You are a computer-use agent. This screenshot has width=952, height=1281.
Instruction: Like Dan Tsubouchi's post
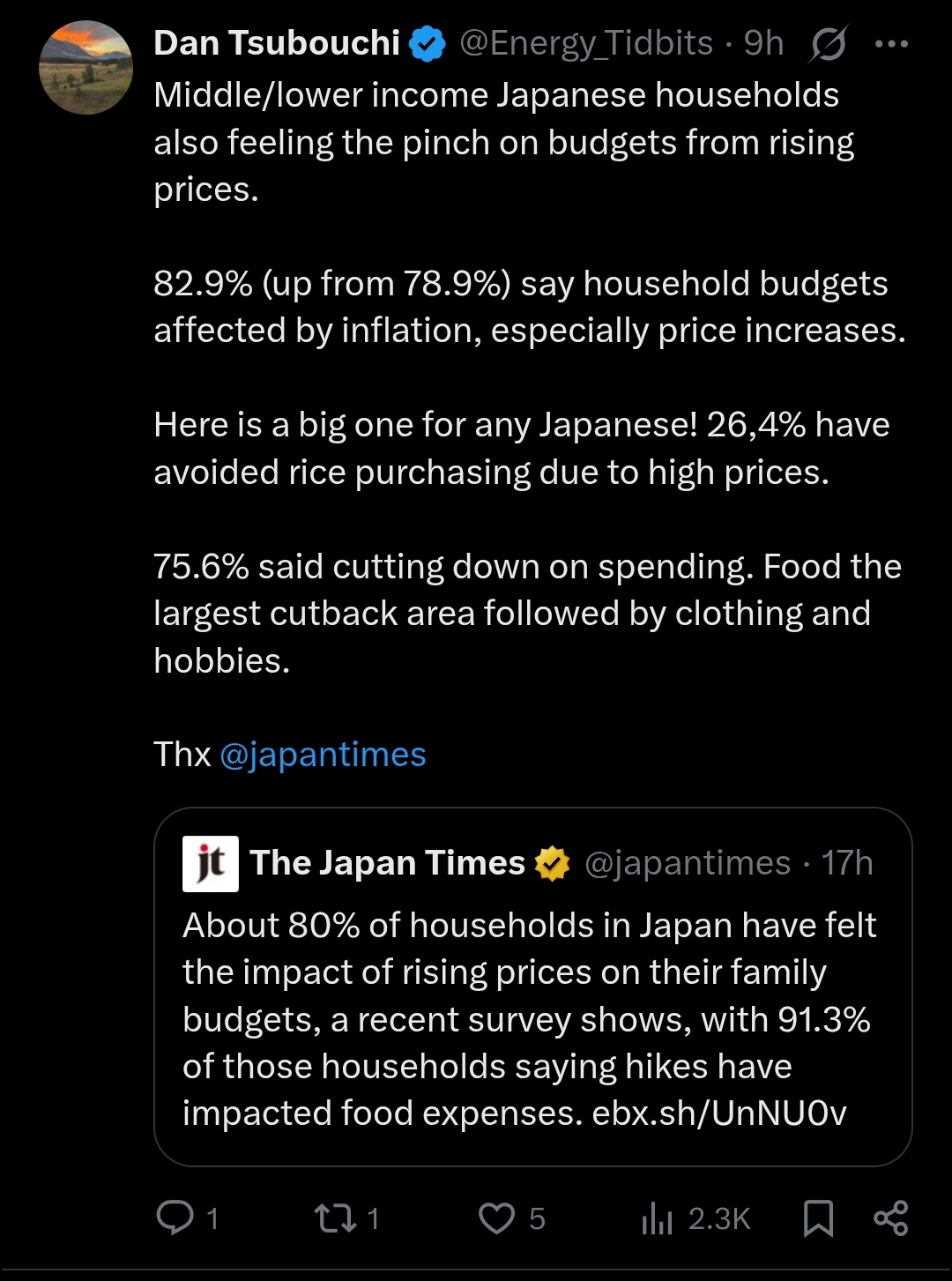pyautogui.click(x=496, y=1218)
